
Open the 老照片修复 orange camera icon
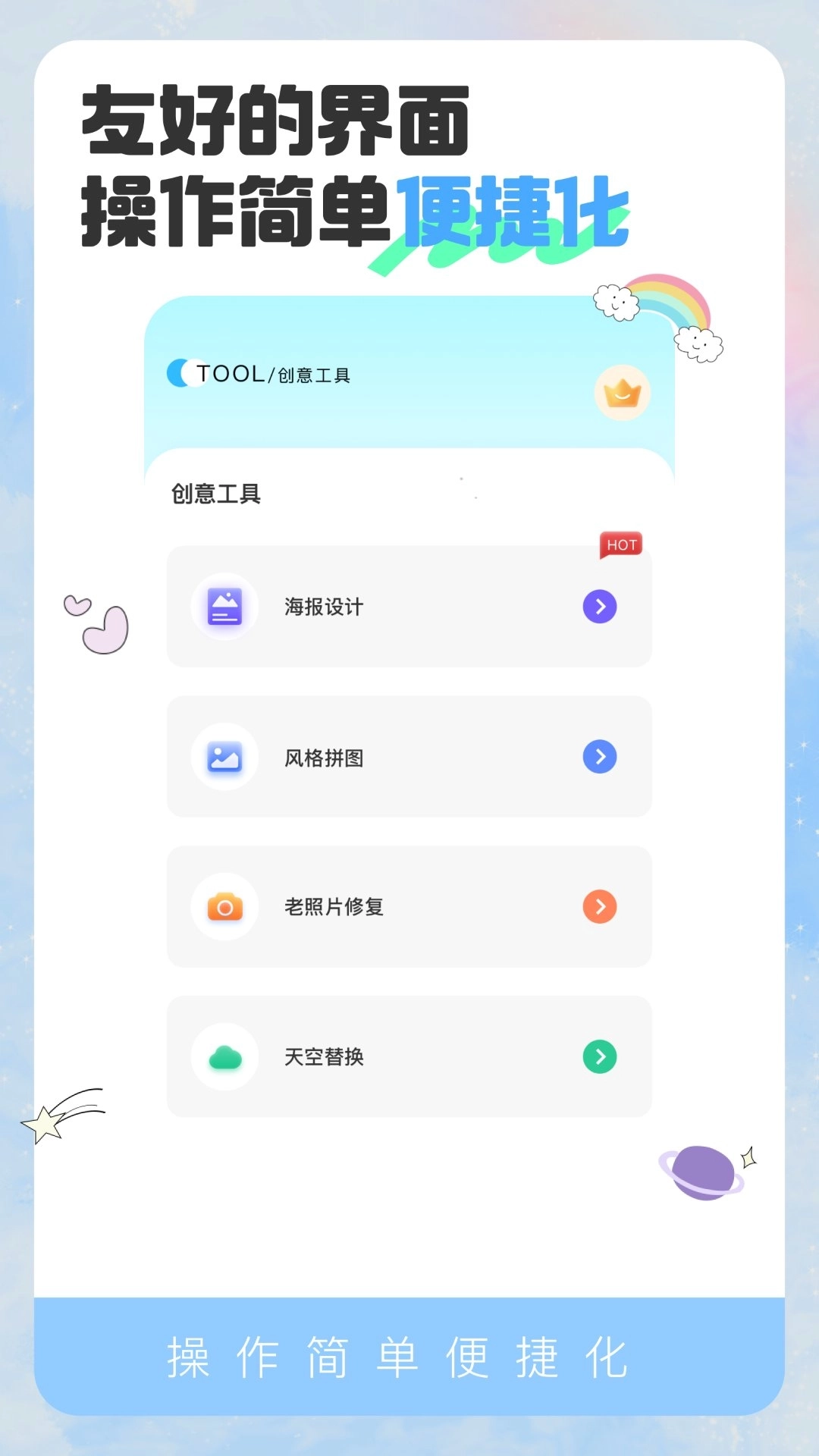[224, 905]
